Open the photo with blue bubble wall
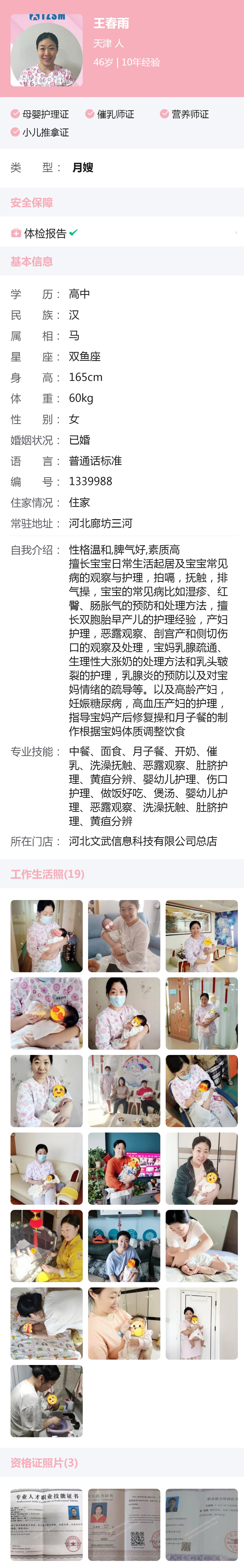Viewport: 244px width, 1568px height. coord(201,936)
